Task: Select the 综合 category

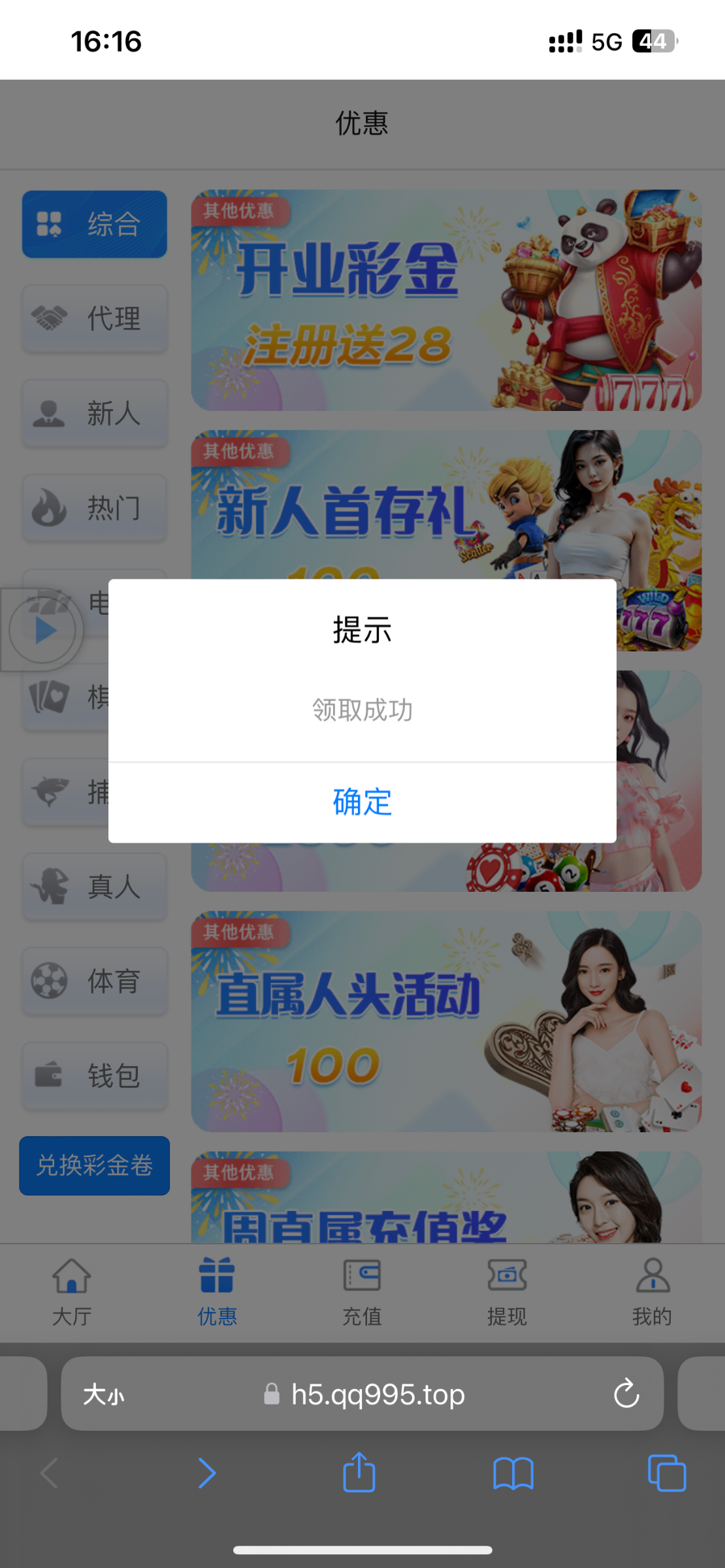Action: (95, 224)
